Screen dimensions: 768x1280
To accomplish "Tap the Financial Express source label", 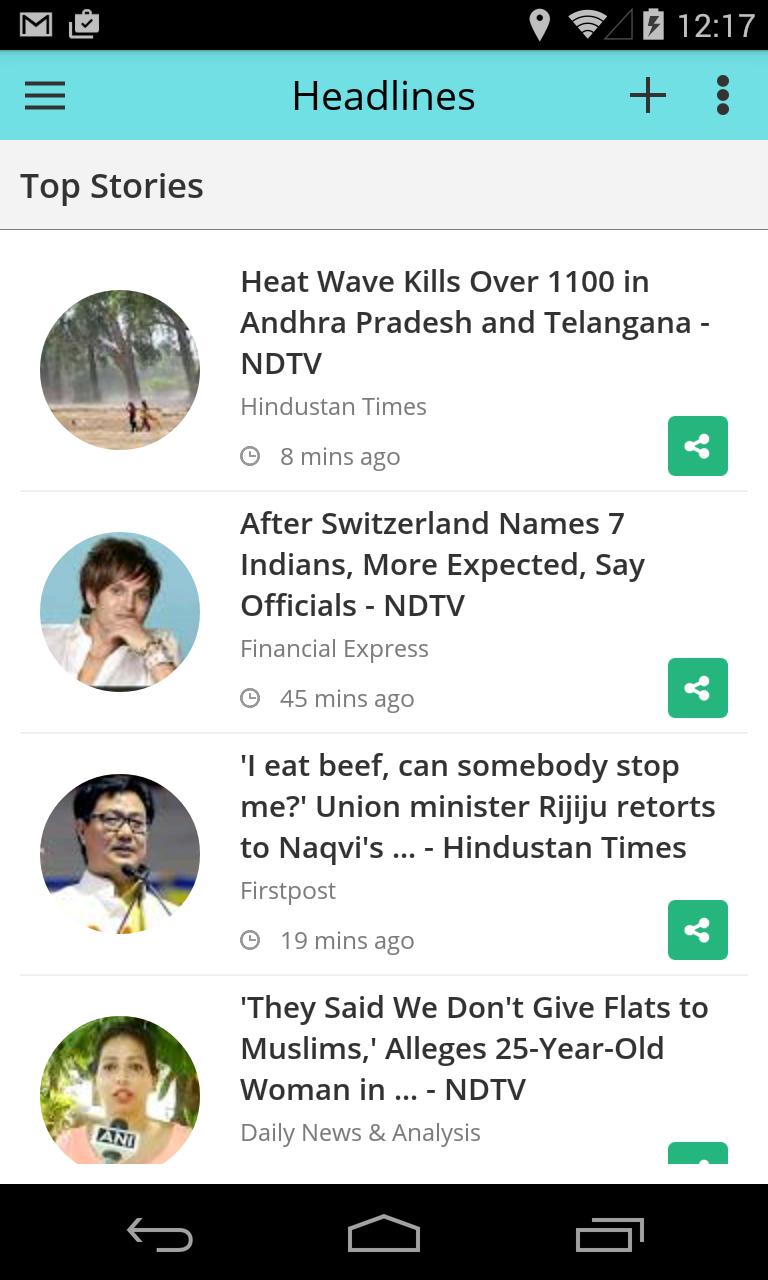I will pos(334,648).
